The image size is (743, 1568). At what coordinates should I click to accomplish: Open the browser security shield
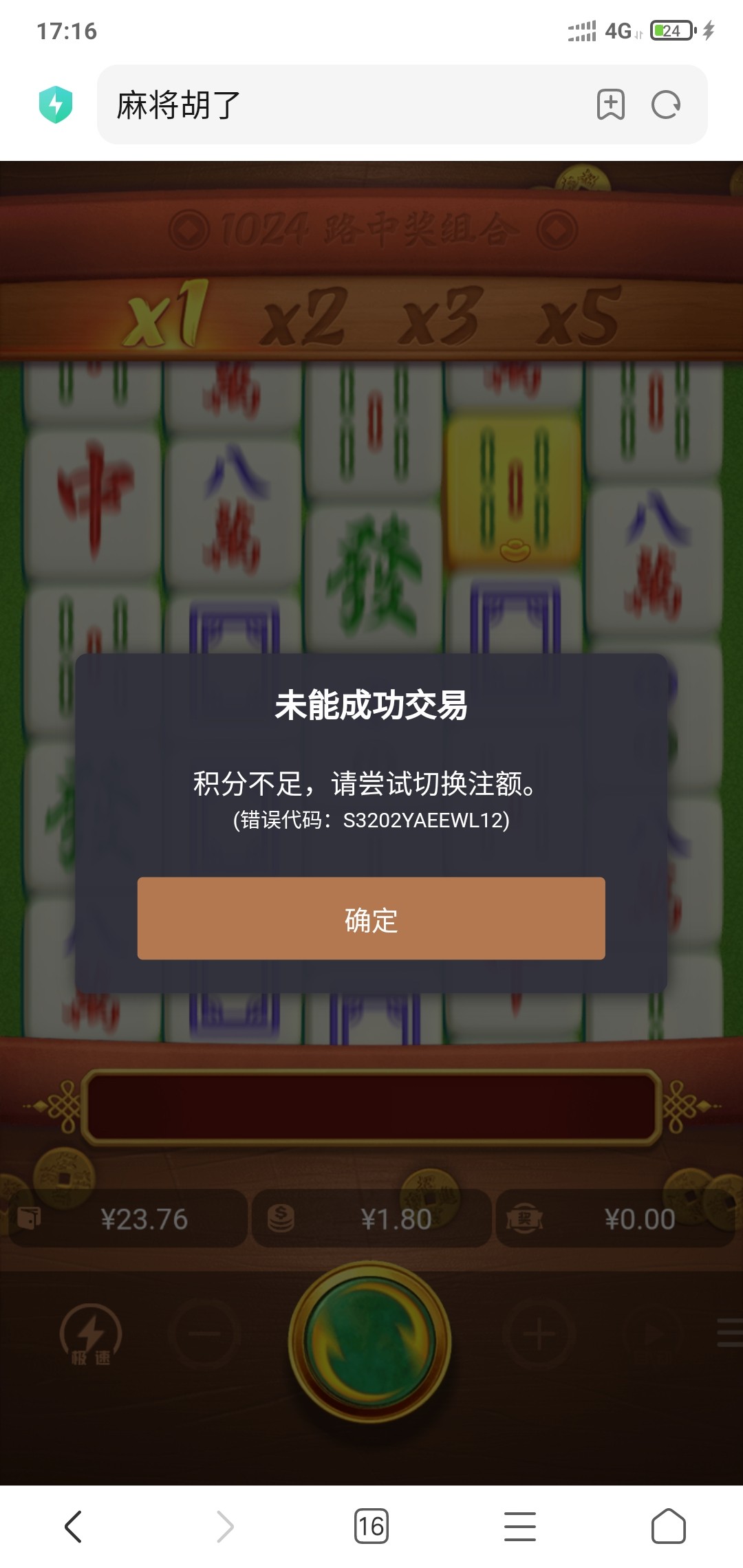pos(56,105)
